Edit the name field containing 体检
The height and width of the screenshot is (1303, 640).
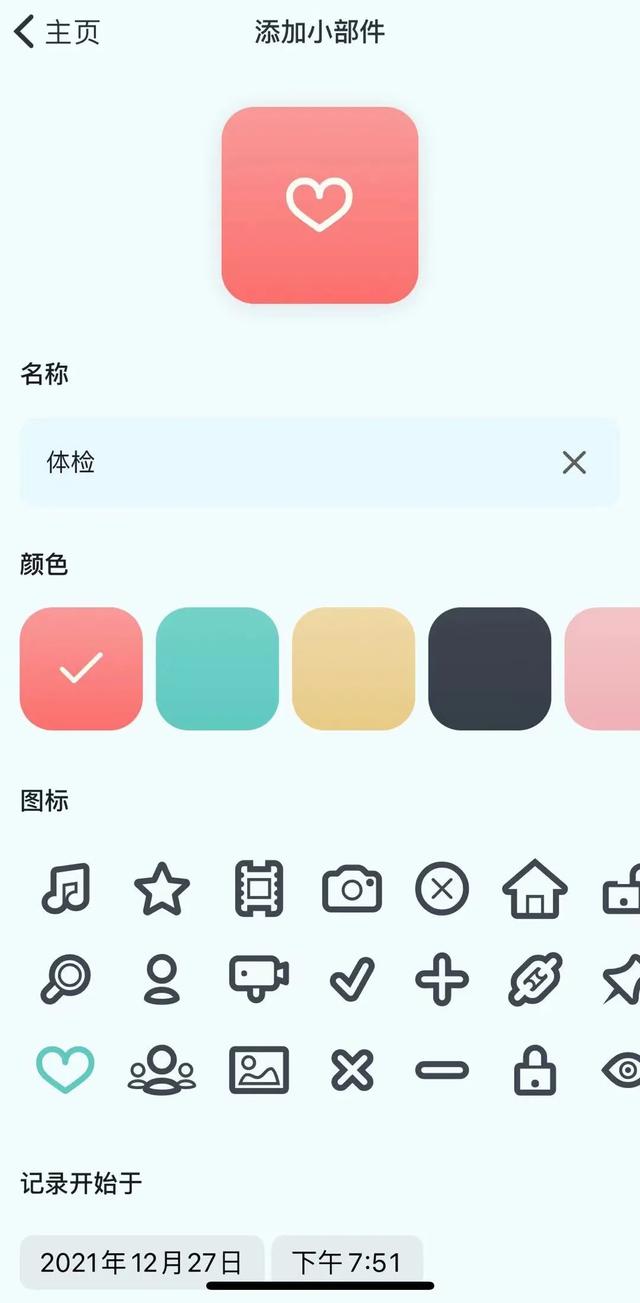pos(319,462)
